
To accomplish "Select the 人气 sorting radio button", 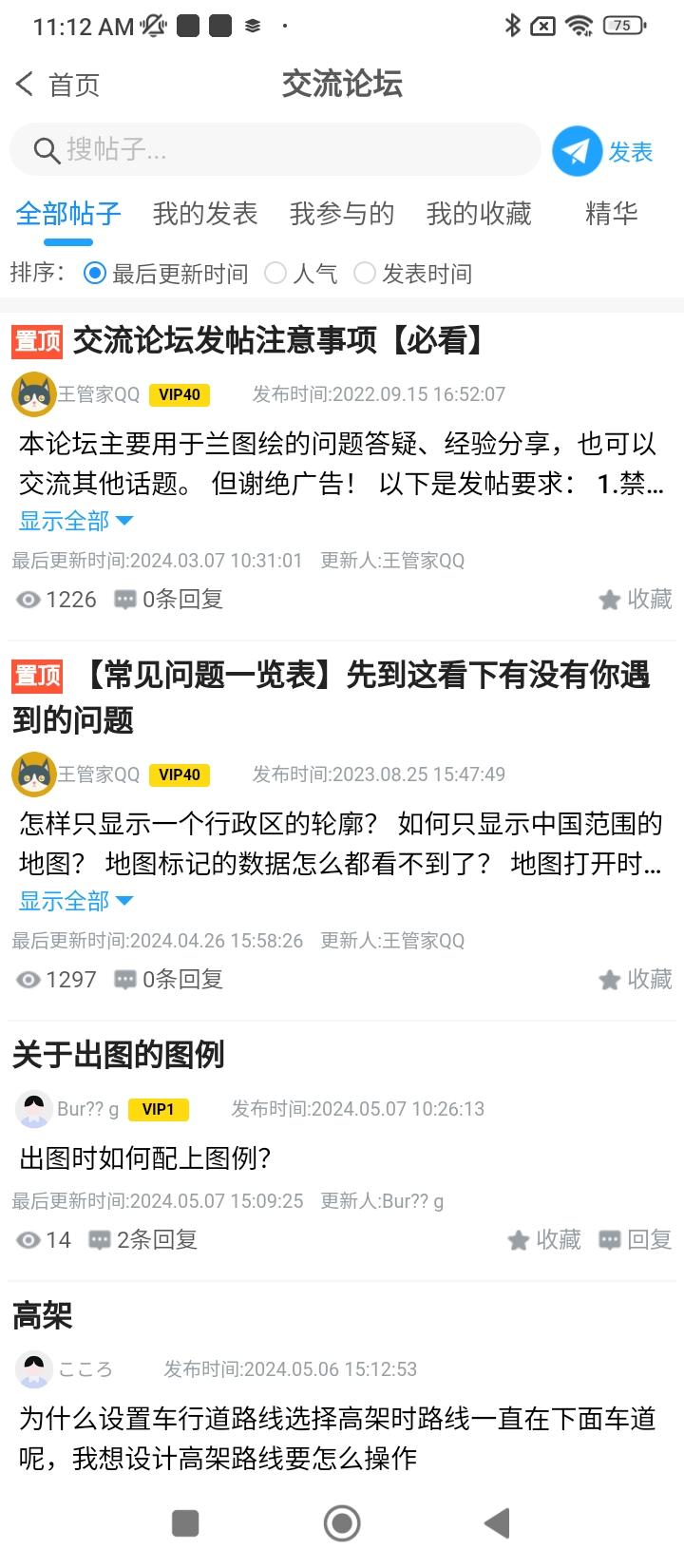I will pyautogui.click(x=275, y=274).
